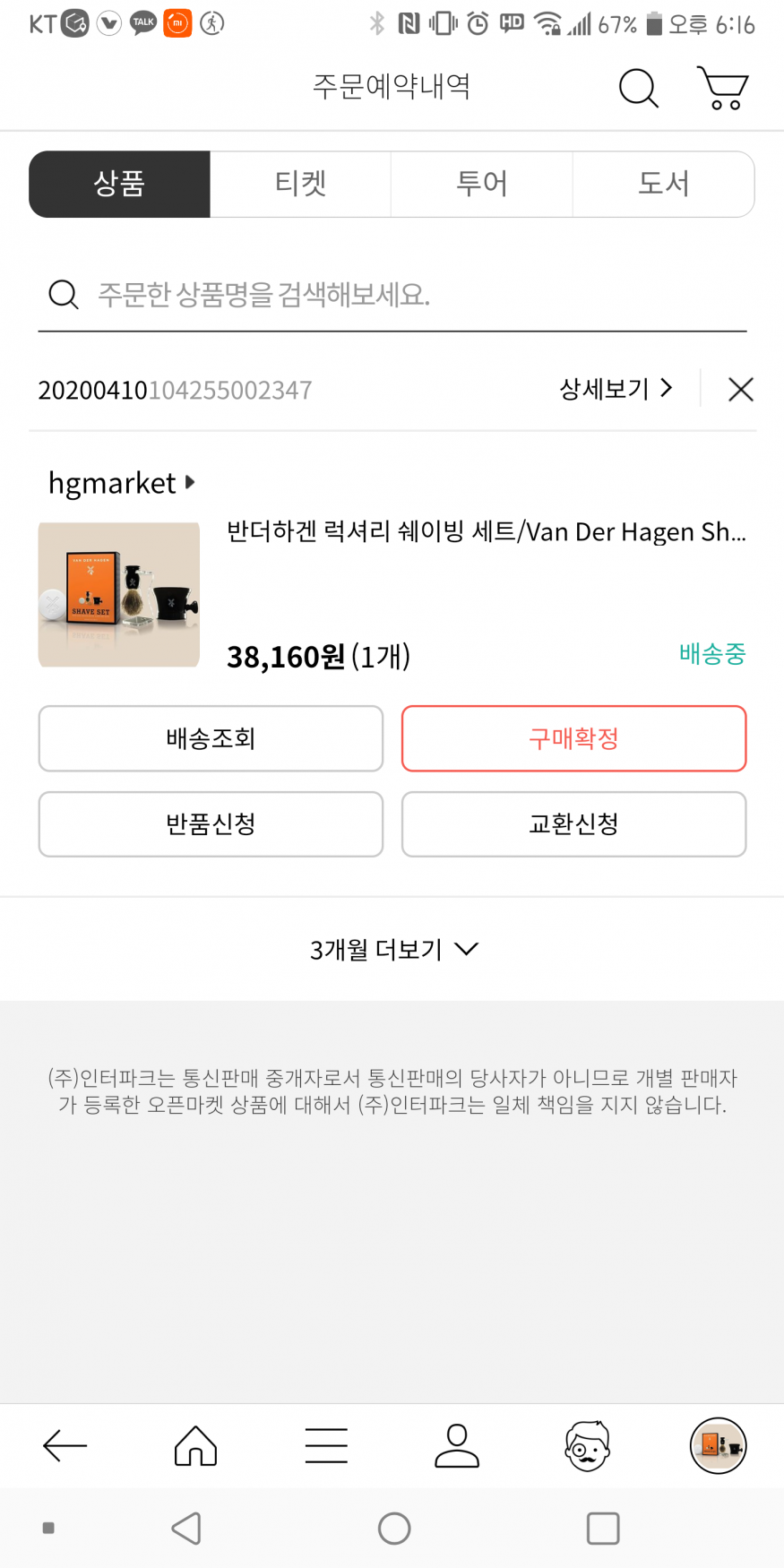Request a return via 반품신청
Viewport: 784px width, 1568px height.
(x=211, y=824)
